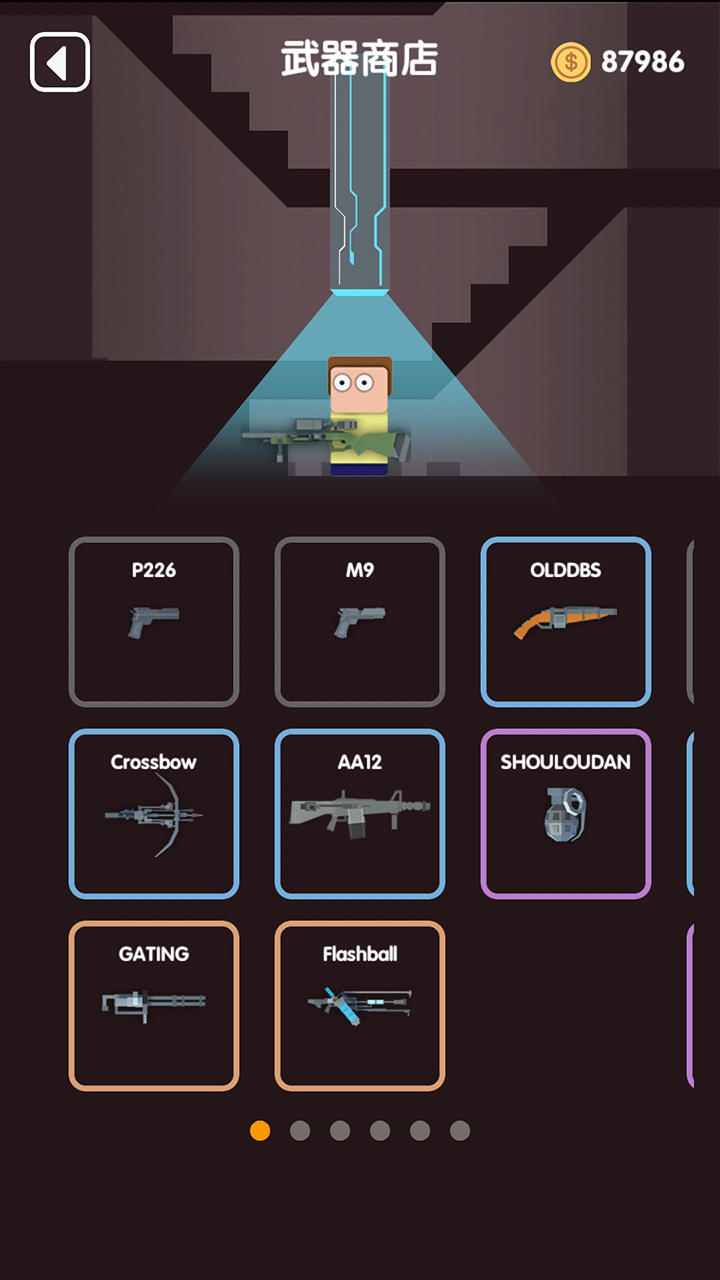Choose the M9 pistol card
The height and width of the screenshot is (1280, 720).
coord(360,622)
